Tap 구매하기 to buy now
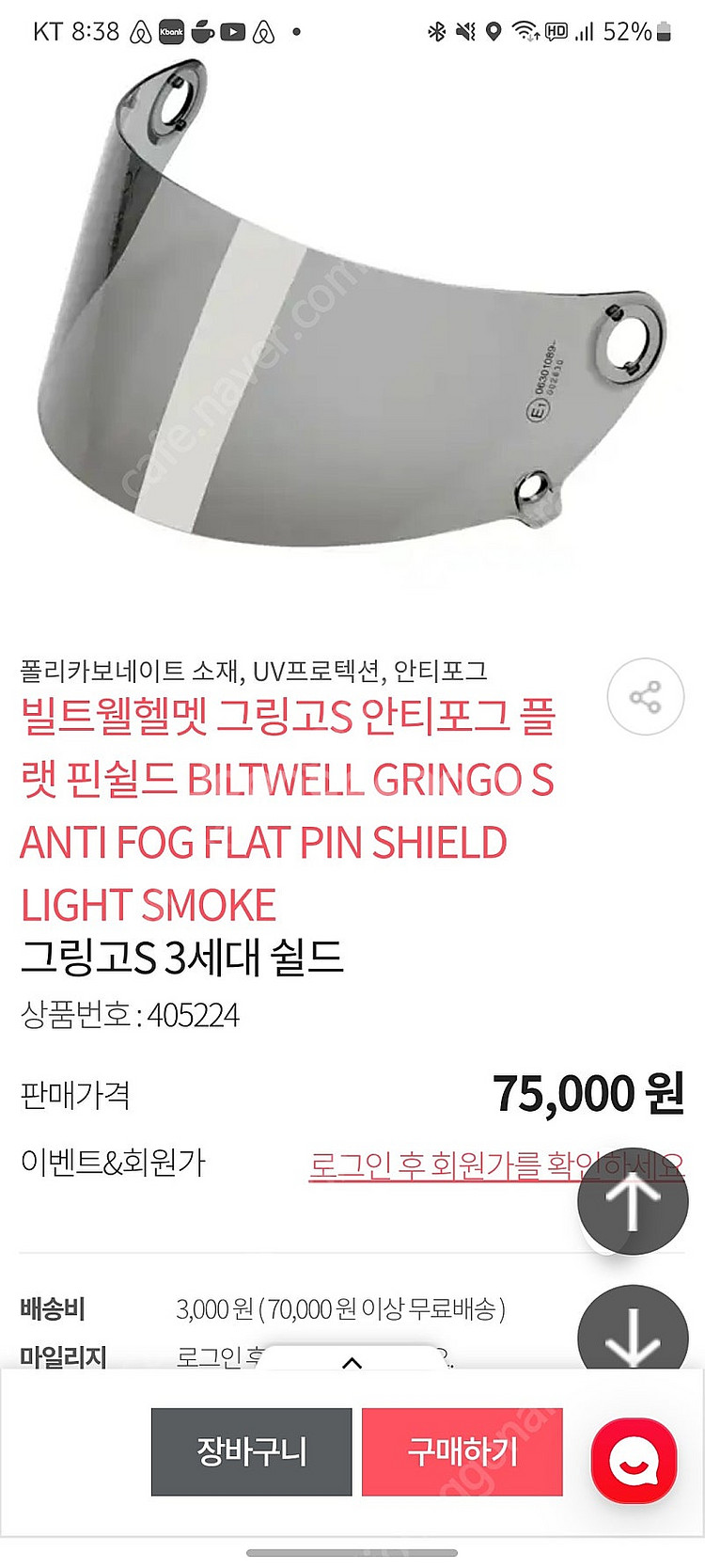Screen dimensions: 705x1568 tap(462, 1451)
